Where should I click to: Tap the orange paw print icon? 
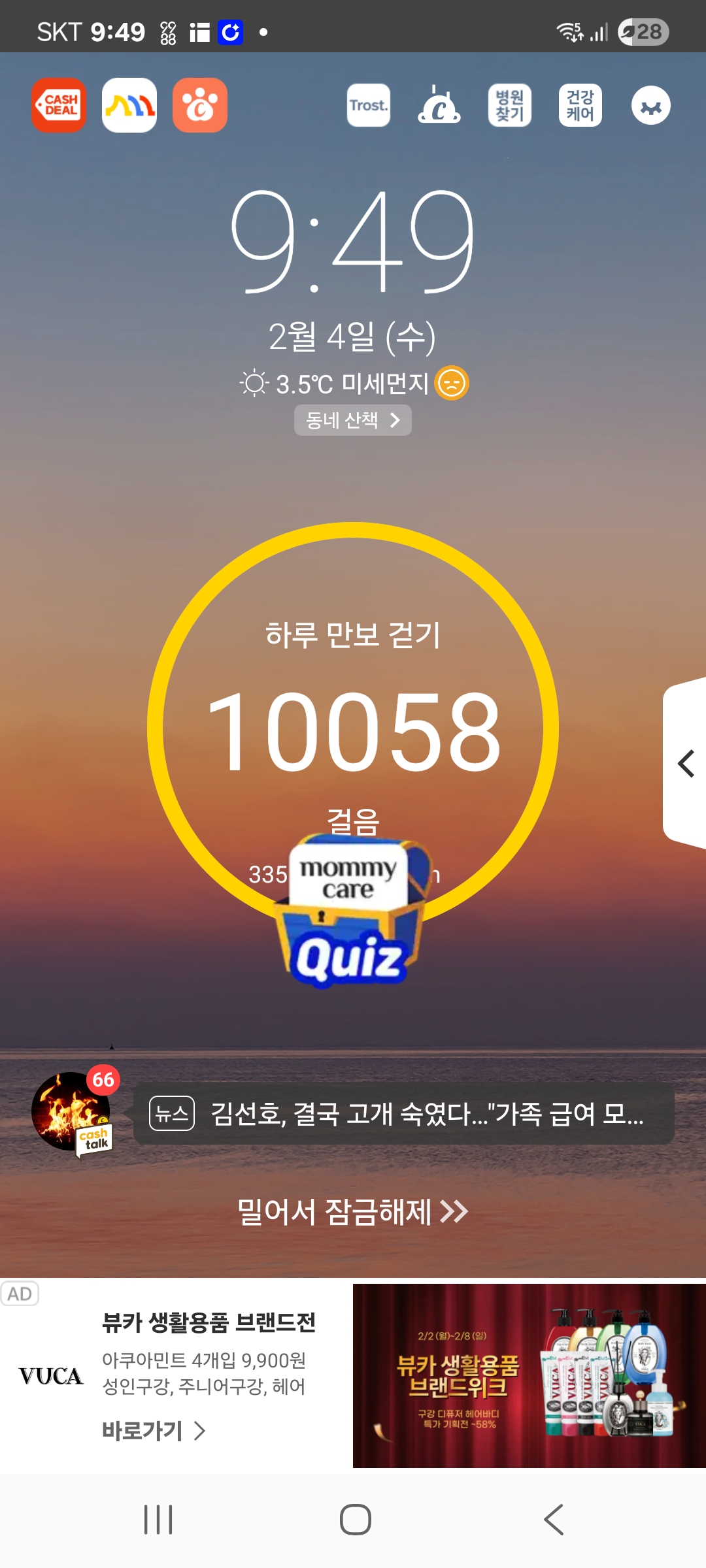tap(200, 105)
